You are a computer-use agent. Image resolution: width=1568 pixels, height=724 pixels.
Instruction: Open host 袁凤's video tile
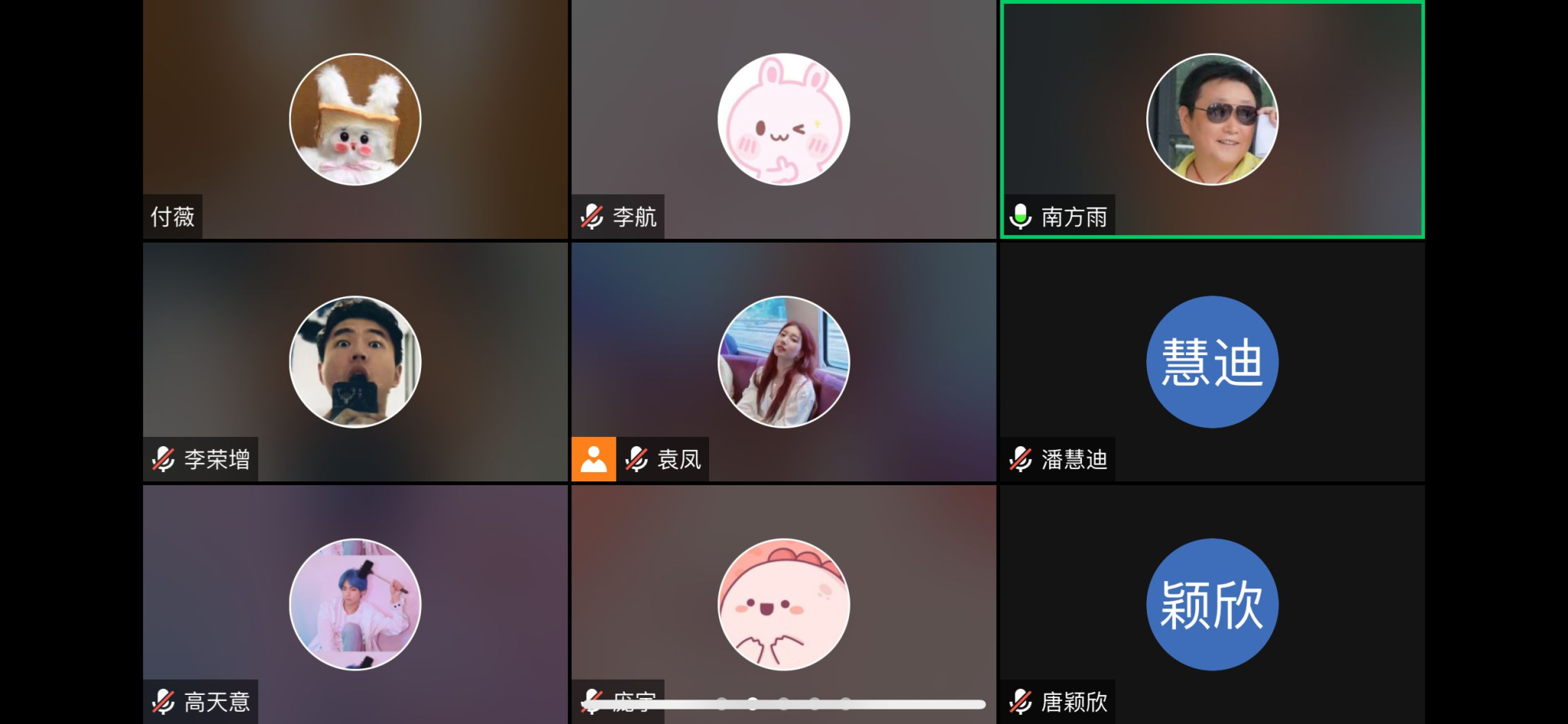pyautogui.click(x=783, y=361)
